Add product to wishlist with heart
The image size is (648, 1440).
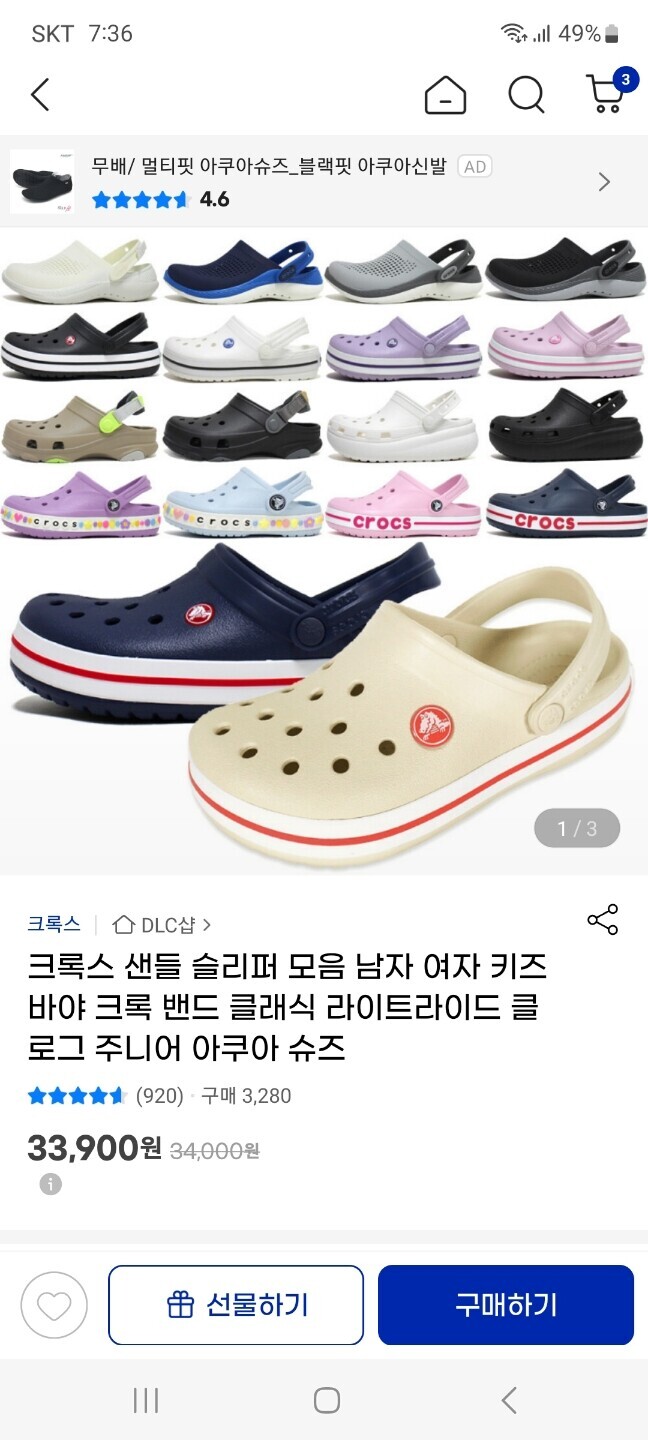coord(54,1305)
